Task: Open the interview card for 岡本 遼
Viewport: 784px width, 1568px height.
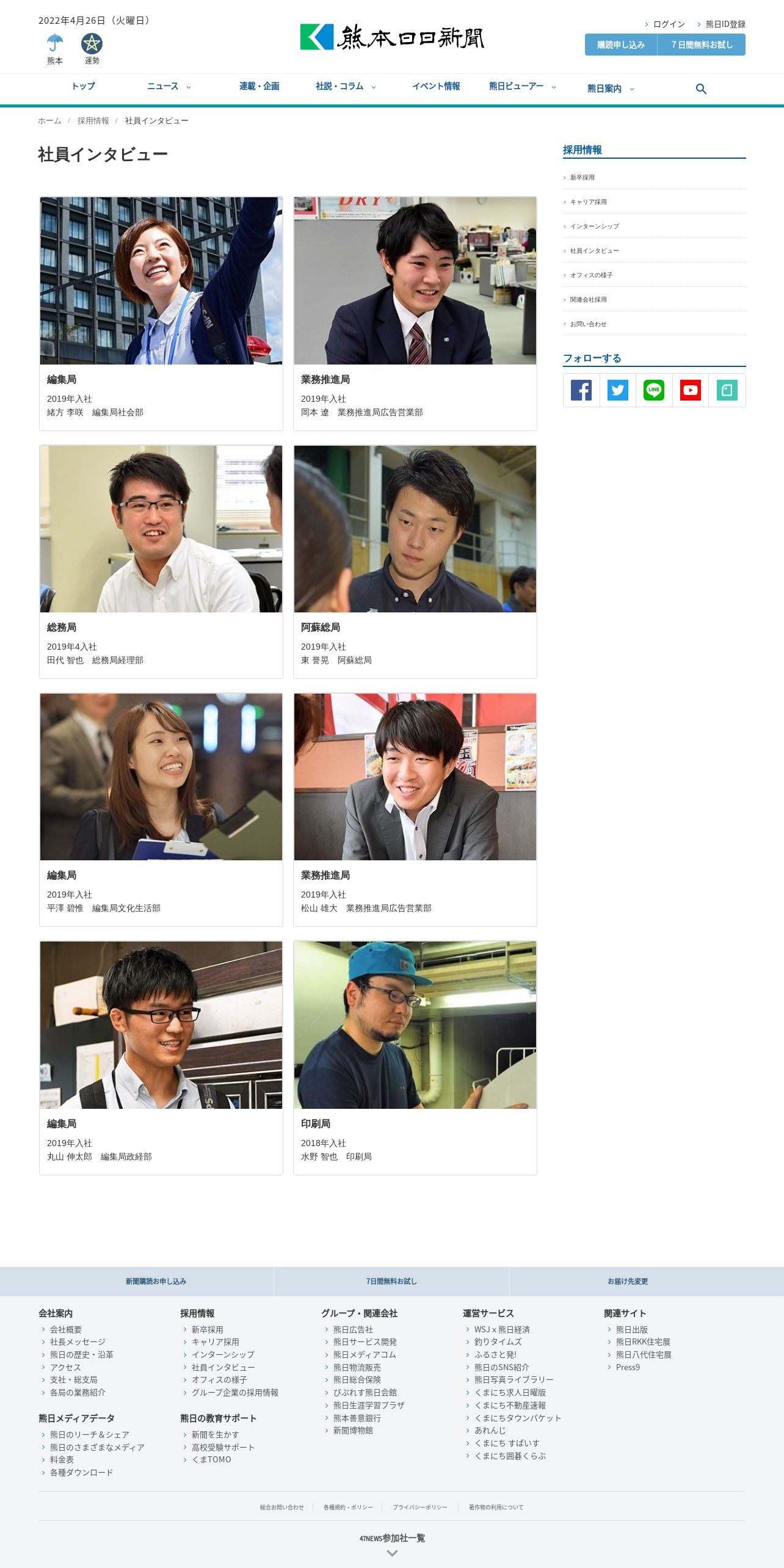Action: click(x=415, y=313)
